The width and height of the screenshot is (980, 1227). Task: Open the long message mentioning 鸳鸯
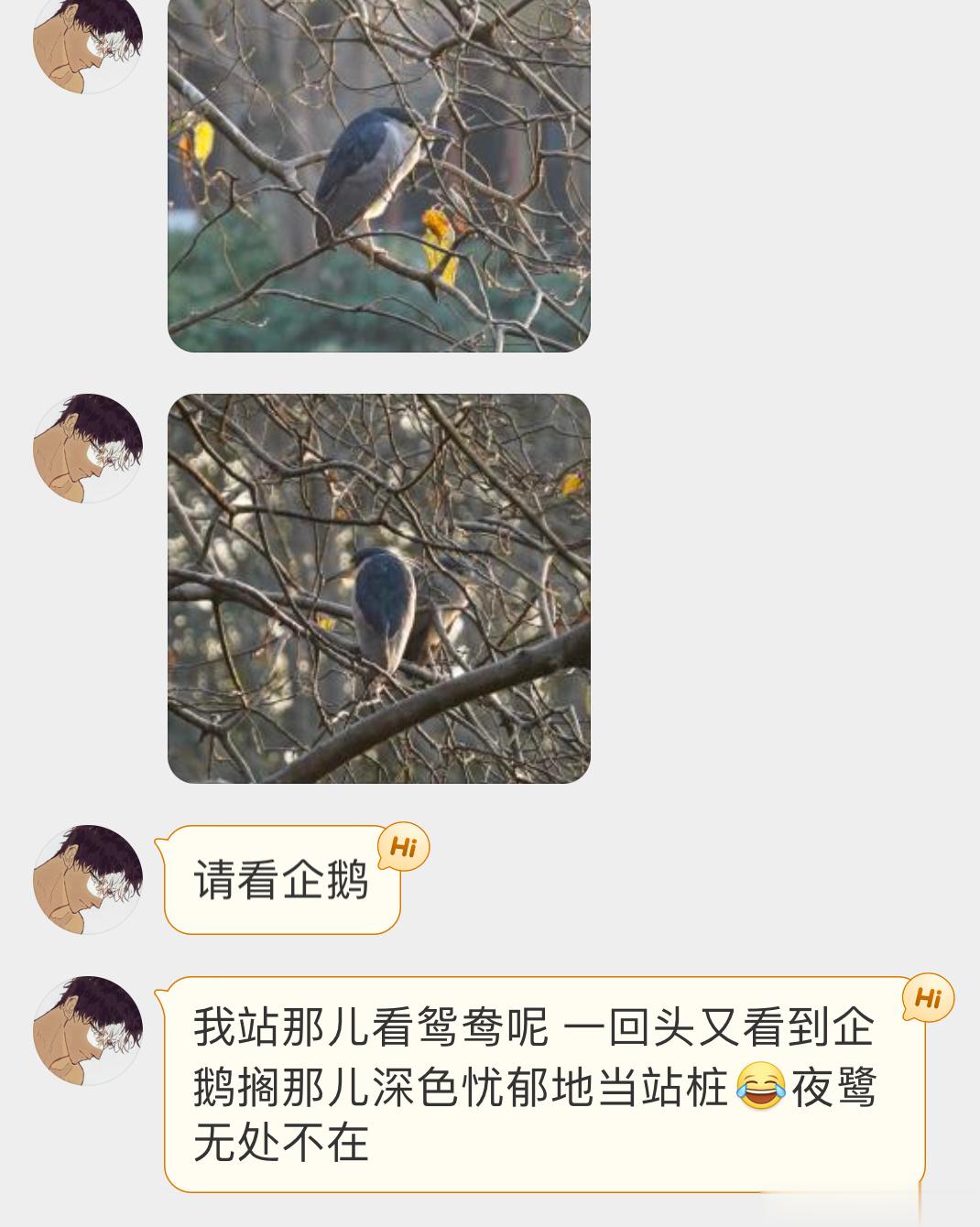click(x=531, y=1080)
